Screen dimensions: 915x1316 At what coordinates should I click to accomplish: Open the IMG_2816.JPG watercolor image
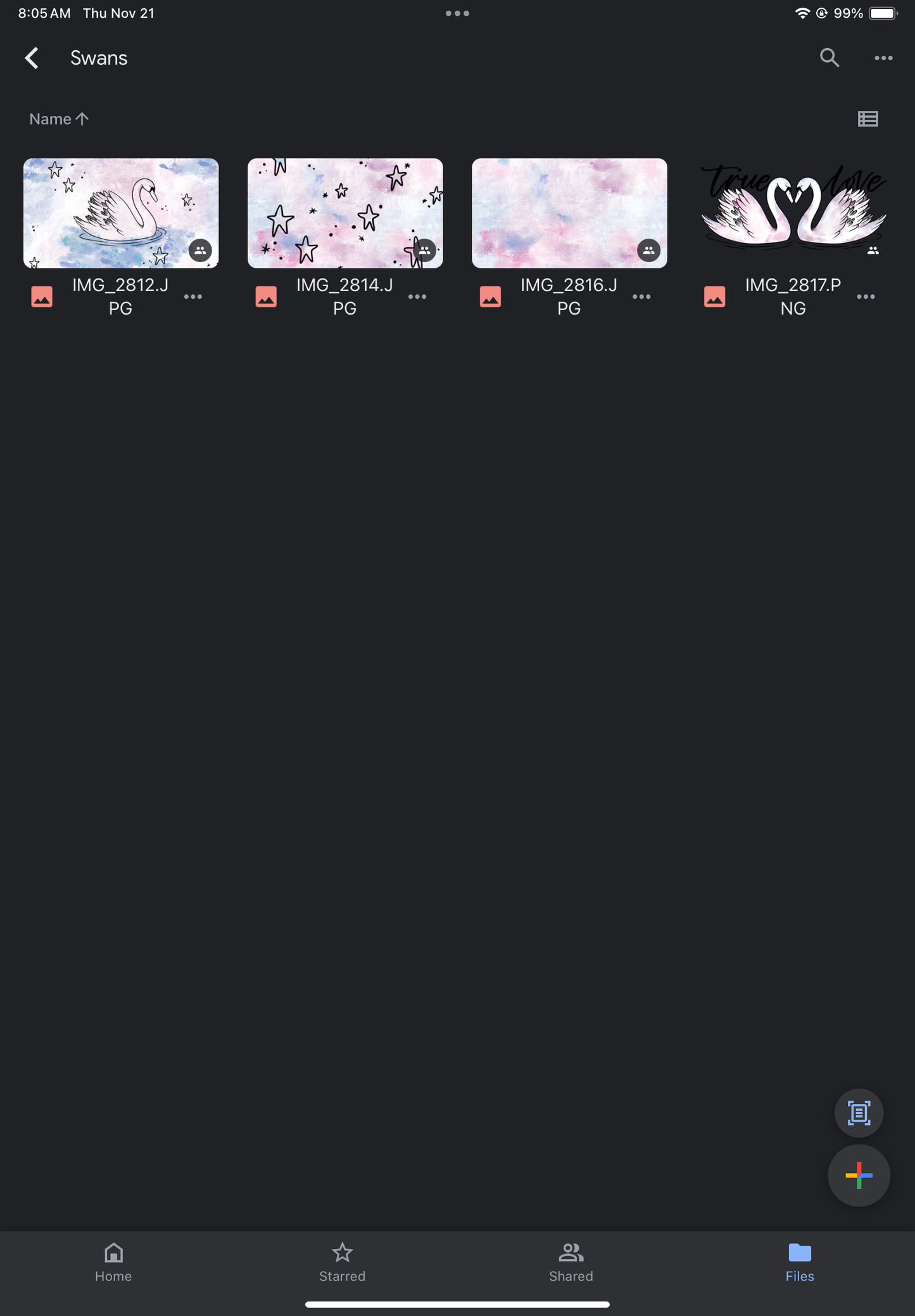tap(569, 213)
